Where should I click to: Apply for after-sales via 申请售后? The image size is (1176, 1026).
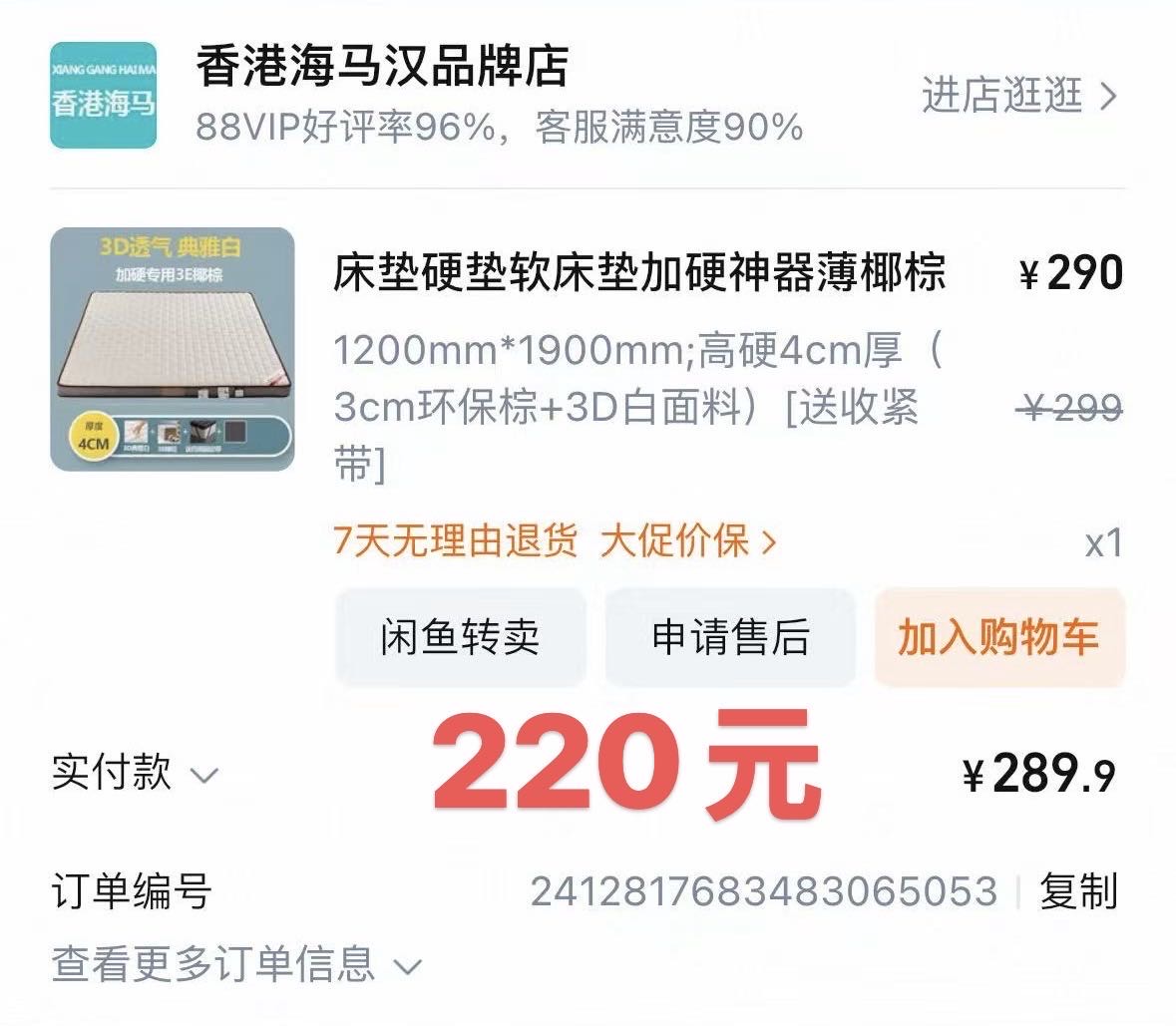coord(730,636)
